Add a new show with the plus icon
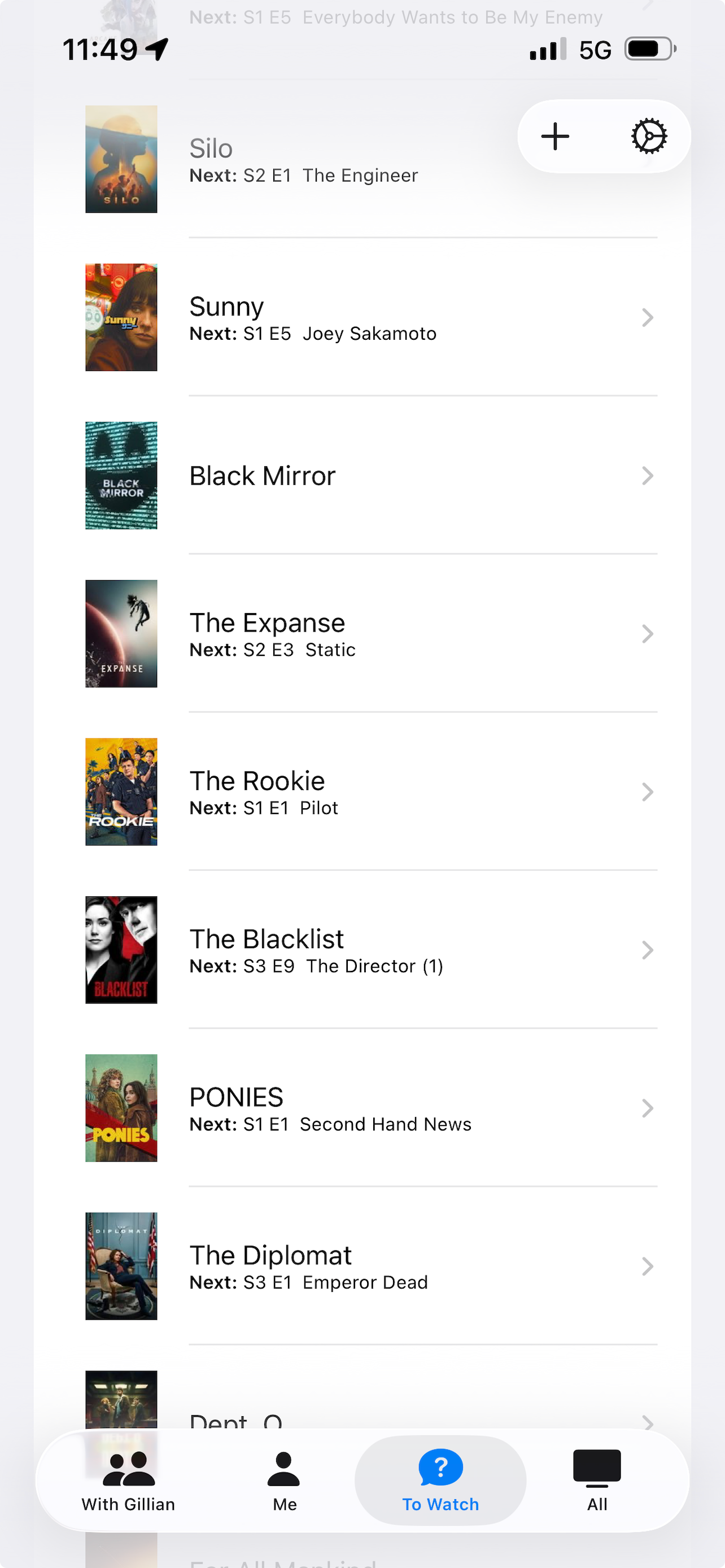Viewport: 725px width, 1568px height. tap(554, 137)
